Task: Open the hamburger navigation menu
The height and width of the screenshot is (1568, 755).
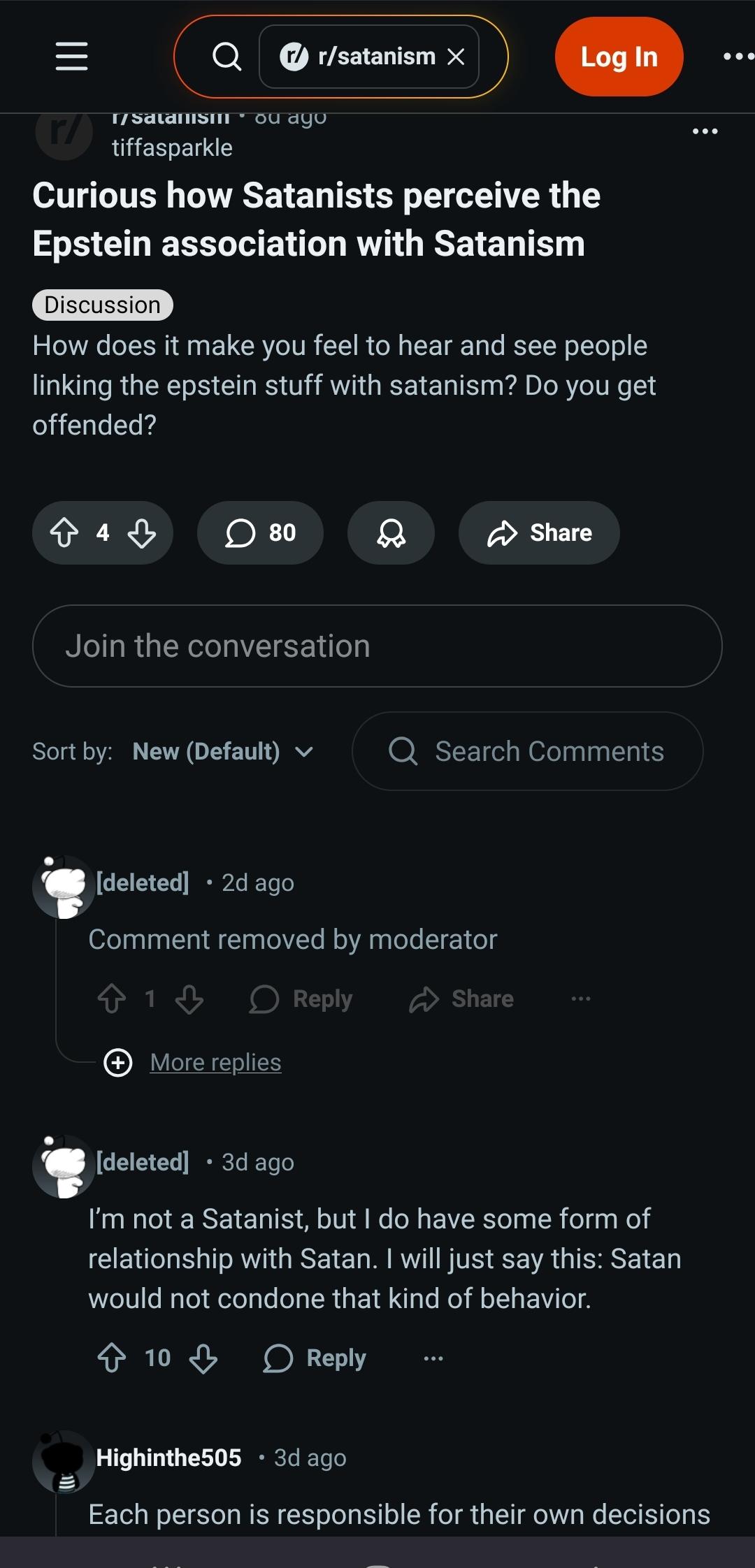Action: point(71,56)
